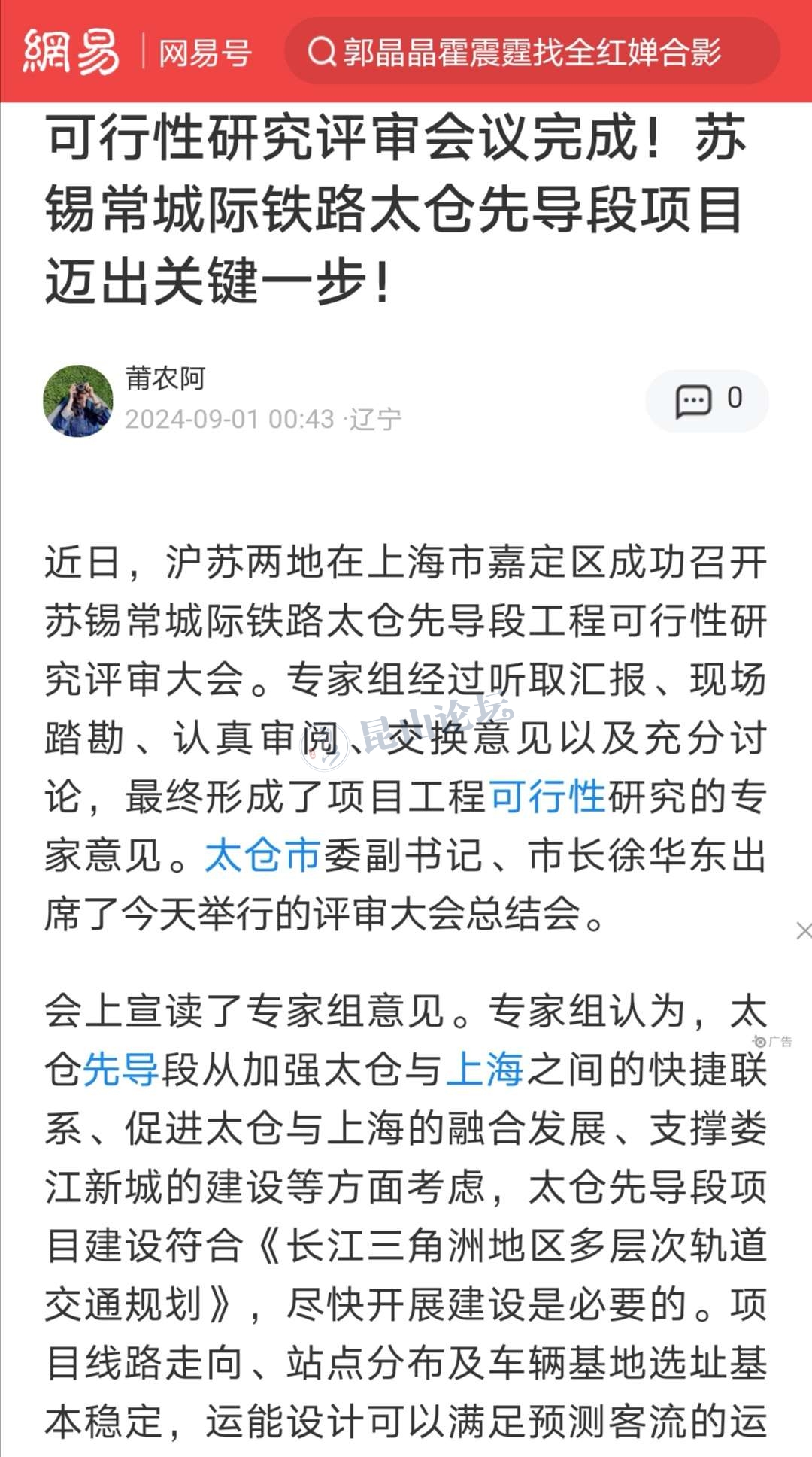Open the 上海 link in the text
The height and width of the screenshot is (1457, 812).
485,1070
